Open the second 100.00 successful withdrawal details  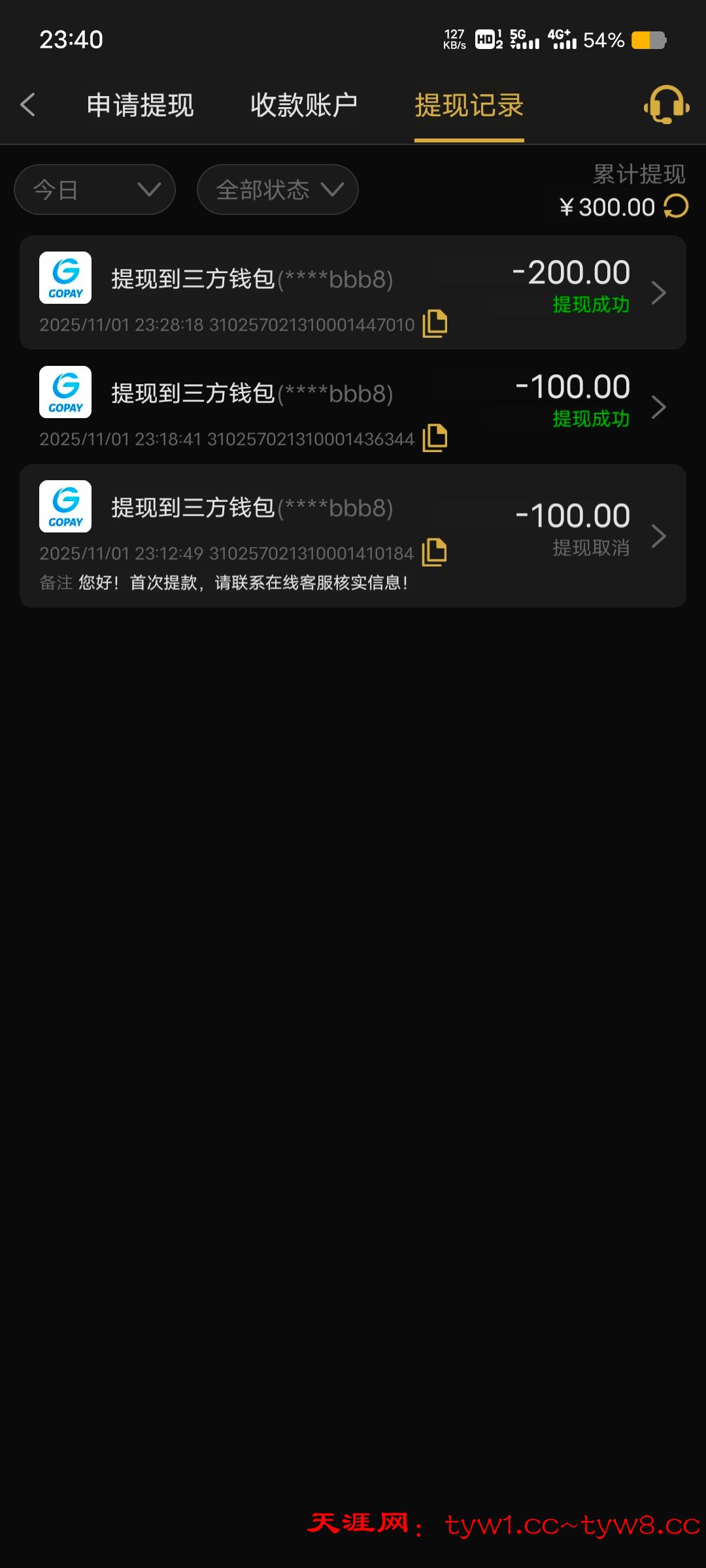tap(660, 406)
